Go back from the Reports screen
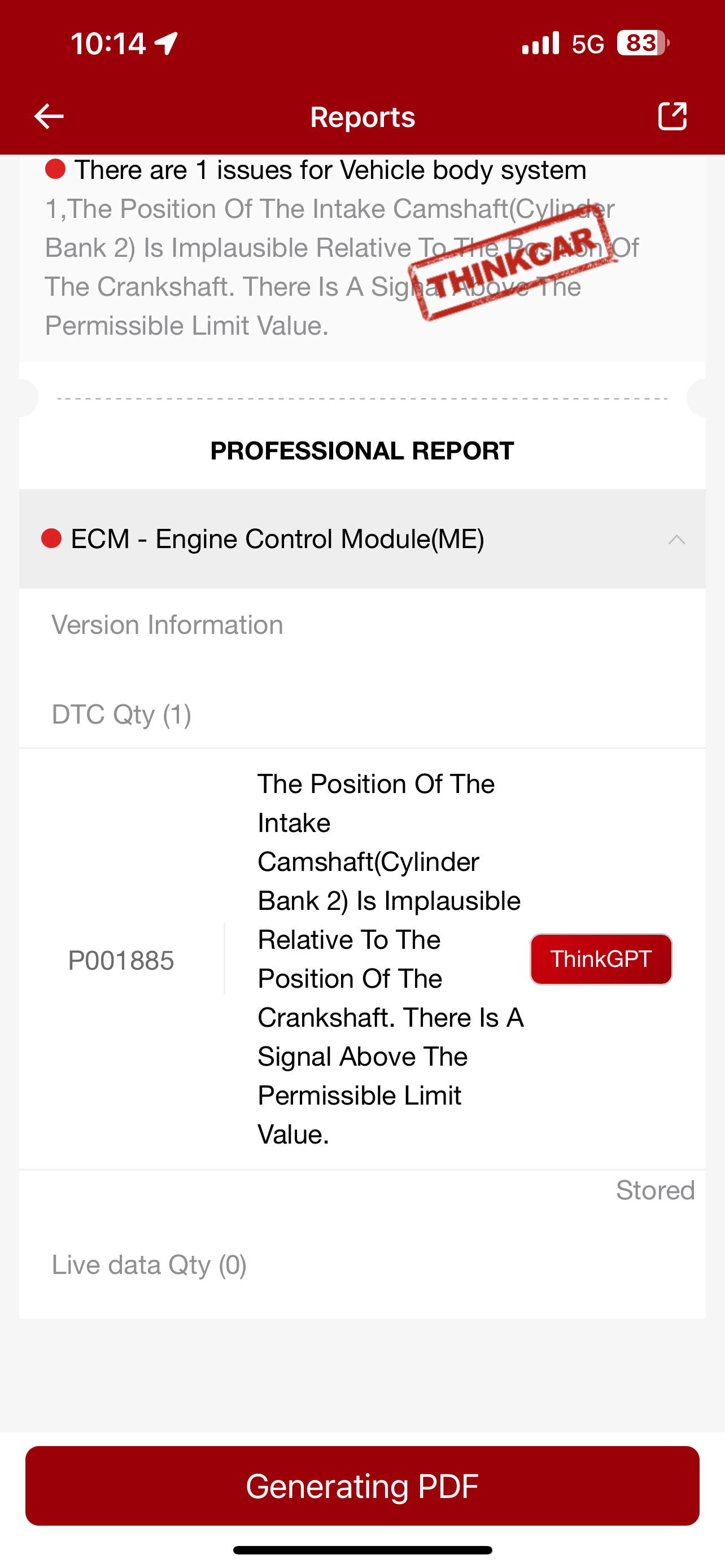Viewport: 725px width, 1568px height. click(x=49, y=116)
